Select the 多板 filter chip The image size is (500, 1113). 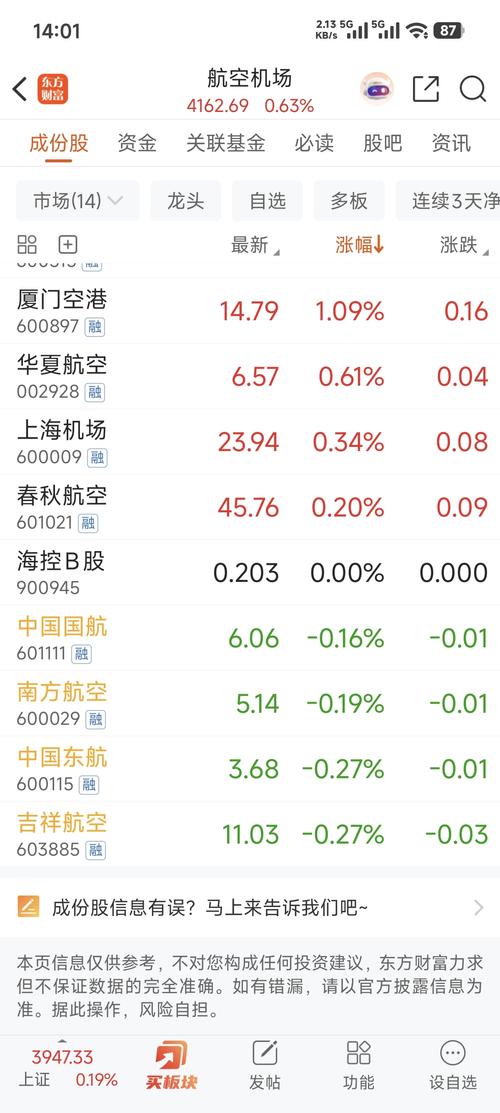[349, 201]
